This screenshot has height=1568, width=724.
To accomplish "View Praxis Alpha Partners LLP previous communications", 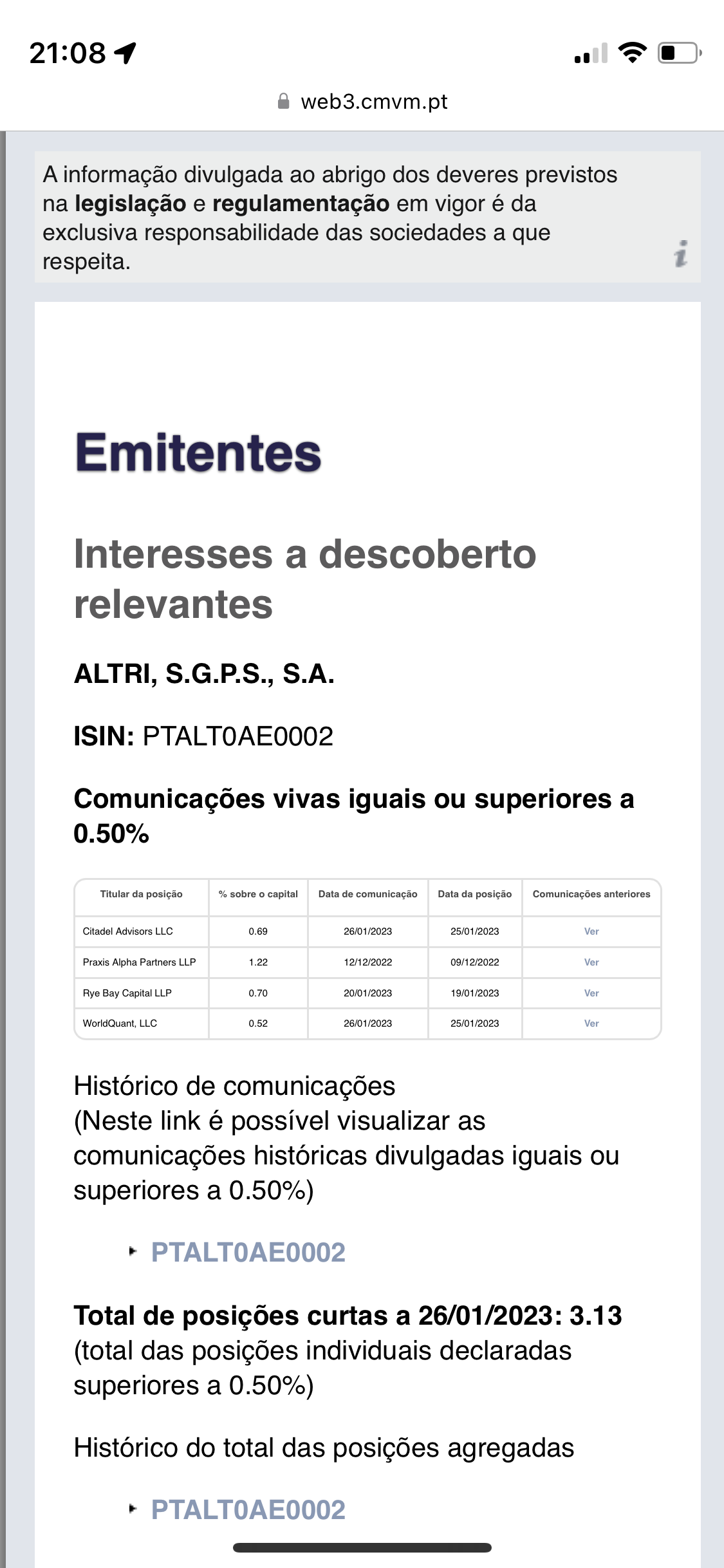I will click(x=591, y=962).
